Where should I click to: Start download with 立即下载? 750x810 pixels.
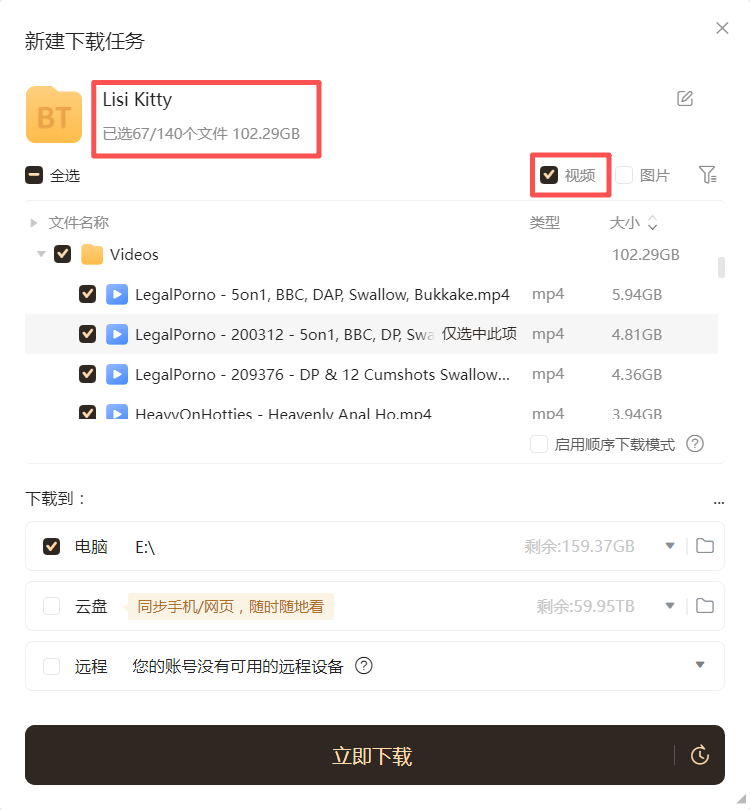tap(371, 756)
